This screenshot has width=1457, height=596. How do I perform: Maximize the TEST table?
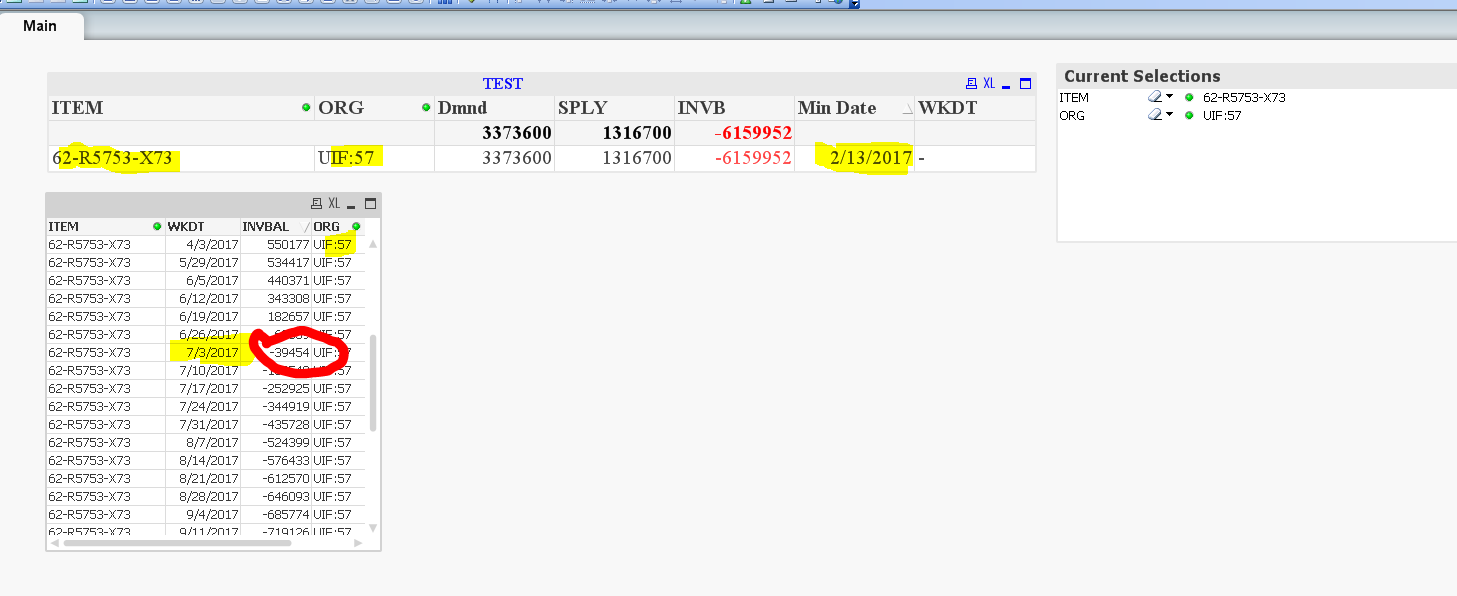tap(1025, 84)
